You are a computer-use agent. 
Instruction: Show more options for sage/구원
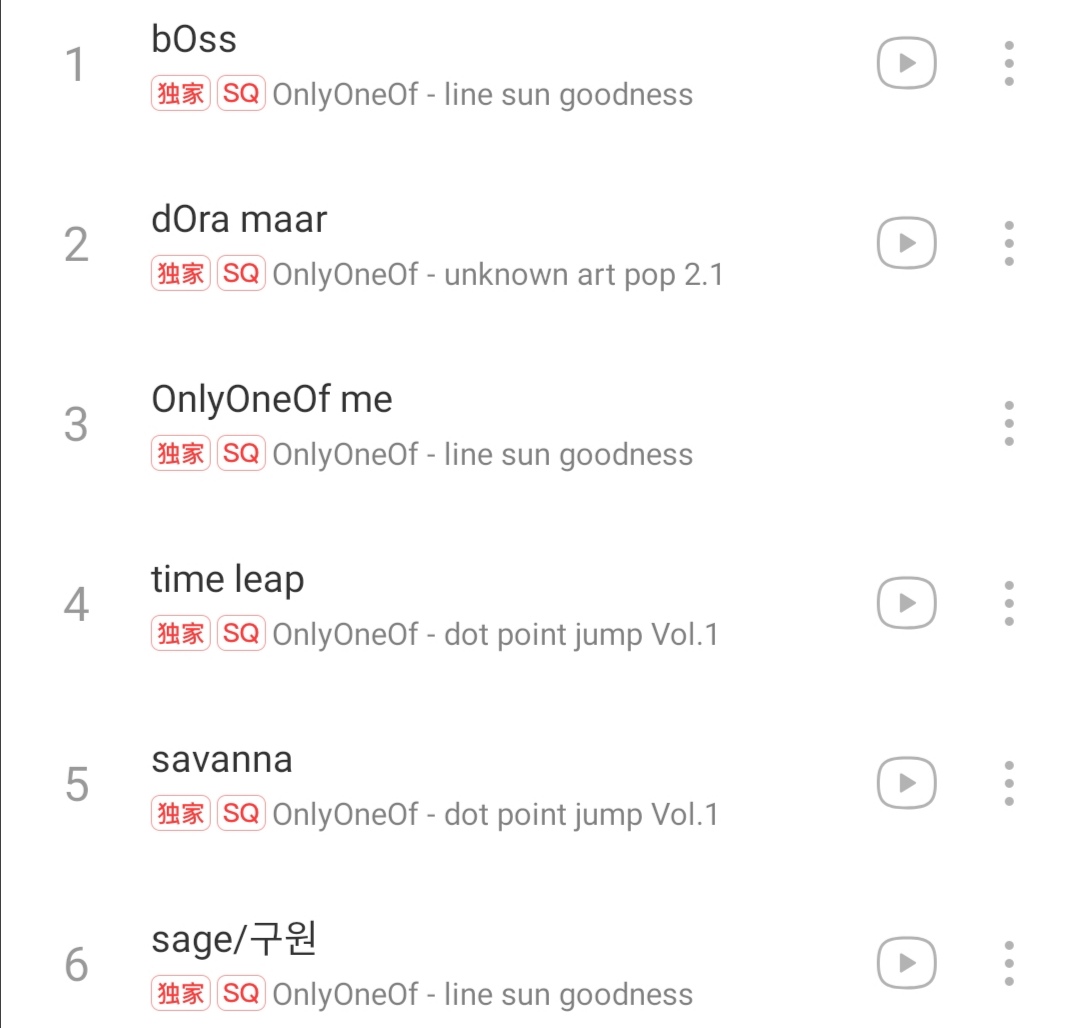(x=1009, y=963)
